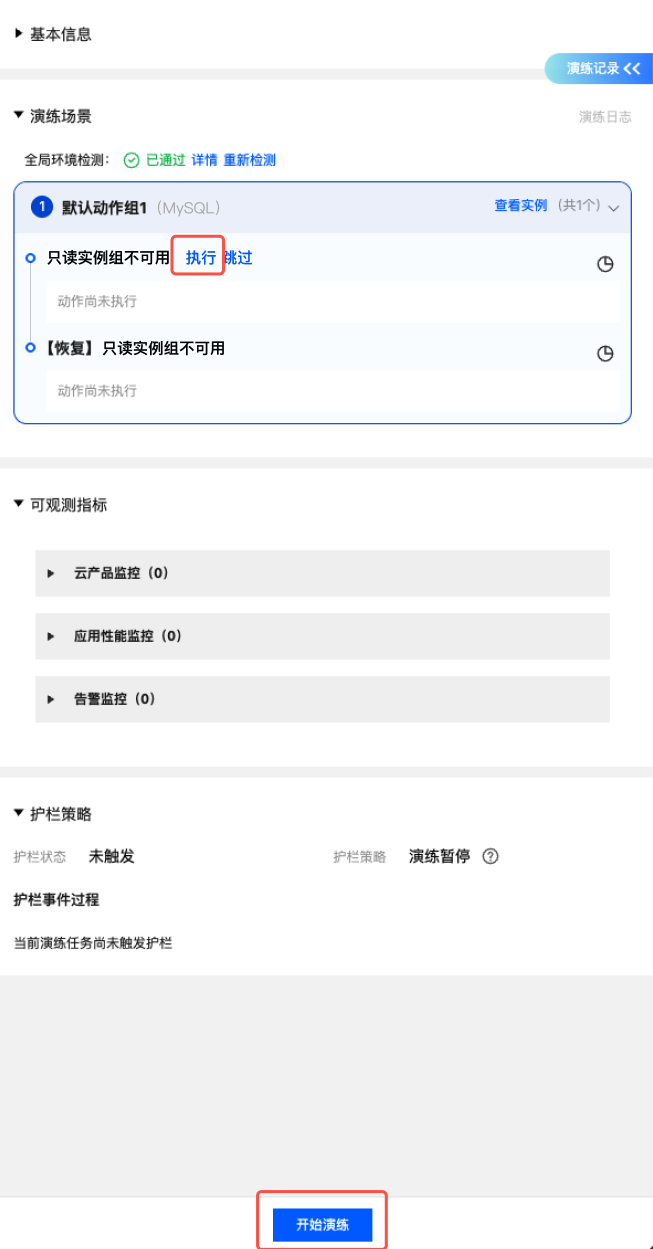Image resolution: width=653 pixels, height=1249 pixels.
Task: Collapse the 可观测指标 section
Action: click(18, 505)
